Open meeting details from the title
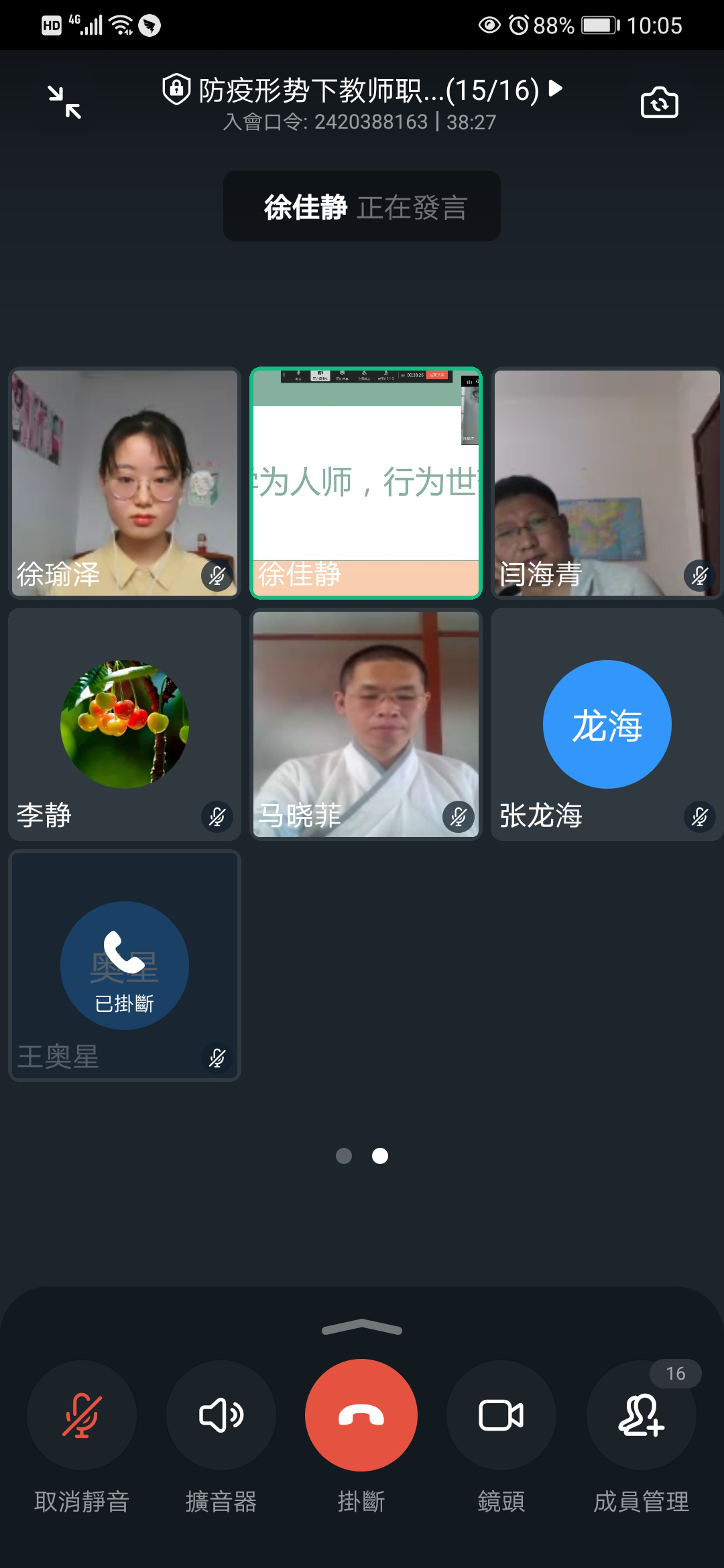 (x=362, y=90)
